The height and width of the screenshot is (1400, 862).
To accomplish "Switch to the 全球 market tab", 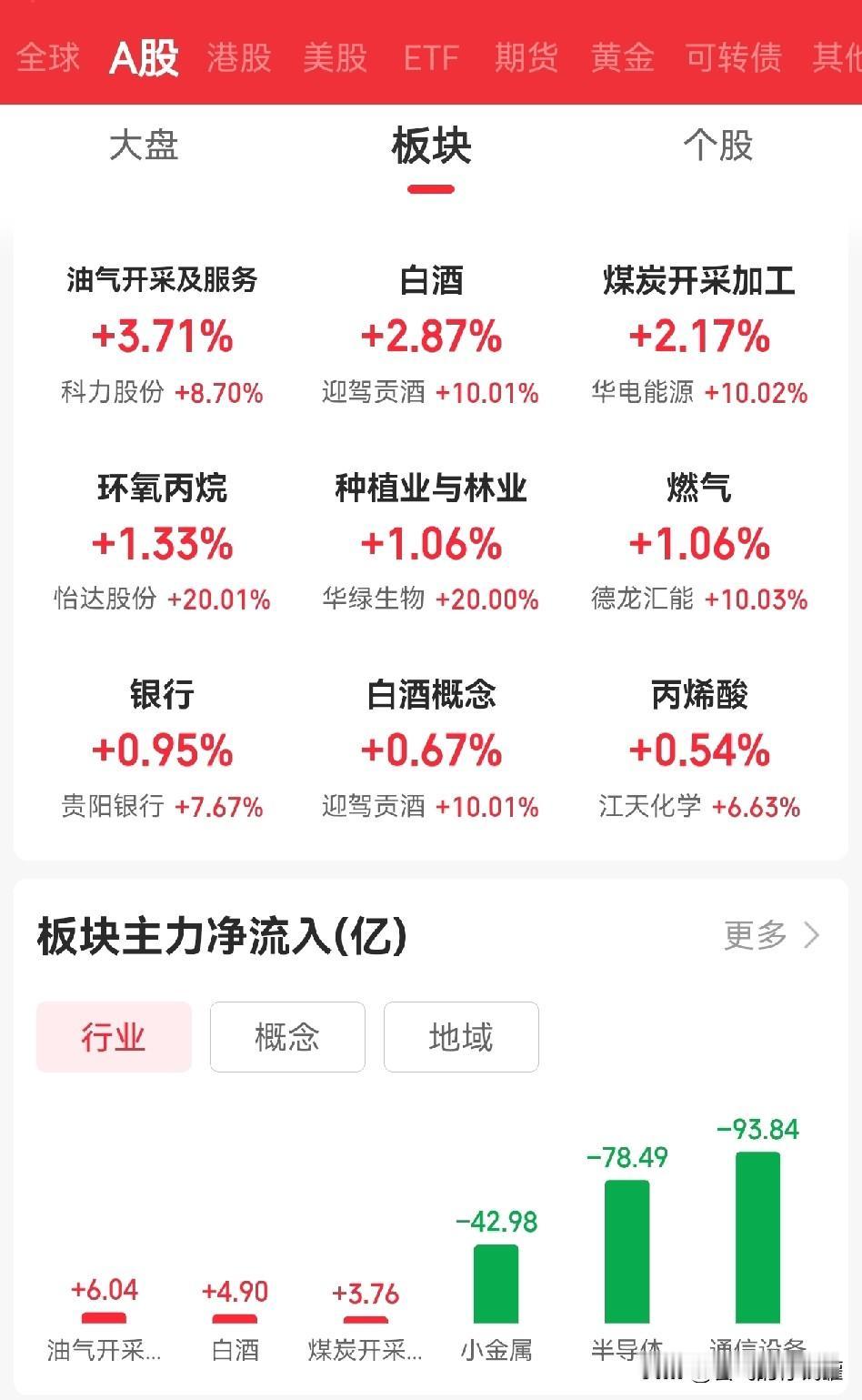I will [x=48, y=57].
